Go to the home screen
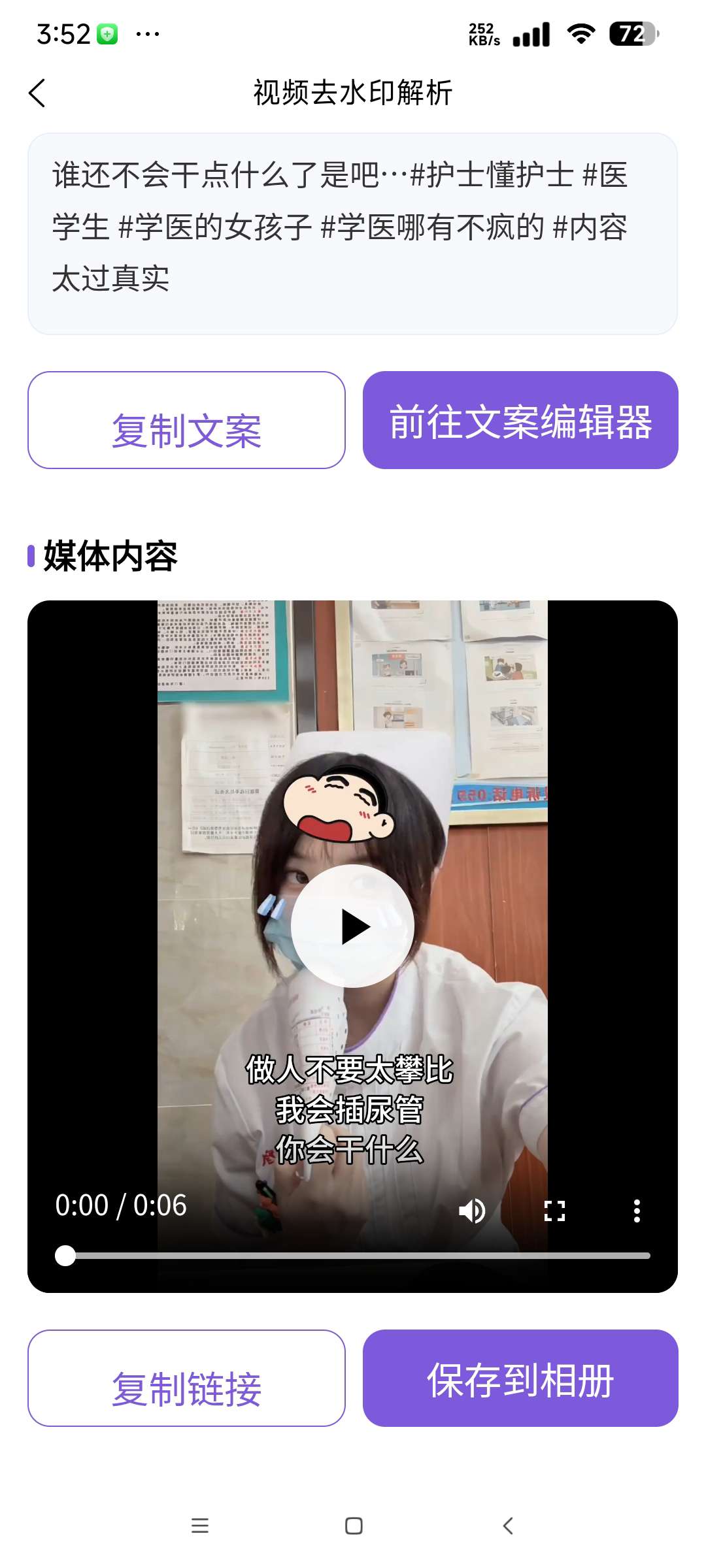This screenshot has width=706, height=1568. click(x=354, y=1526)
